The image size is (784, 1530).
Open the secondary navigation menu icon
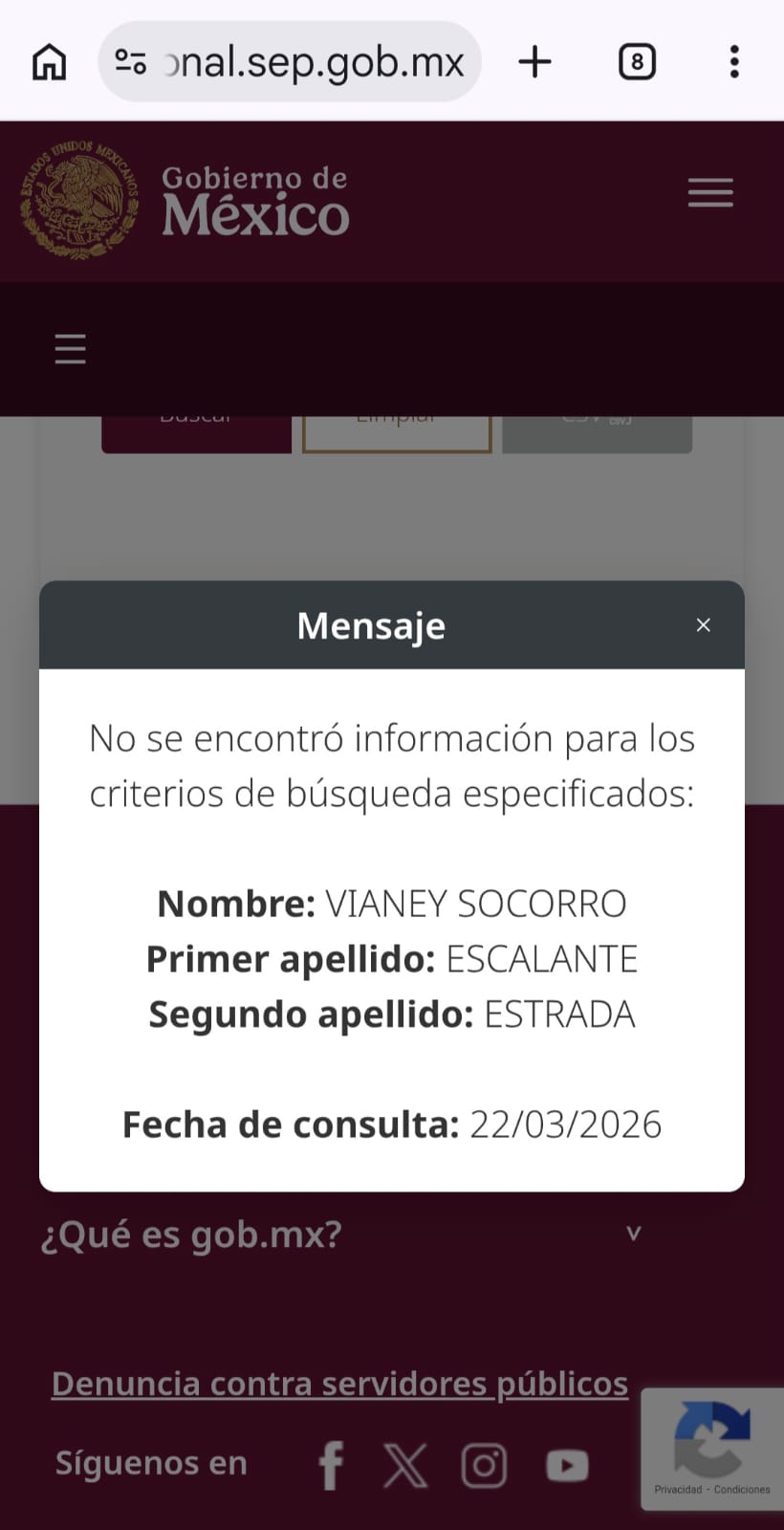pyautogui.click(x=71, y=349)
